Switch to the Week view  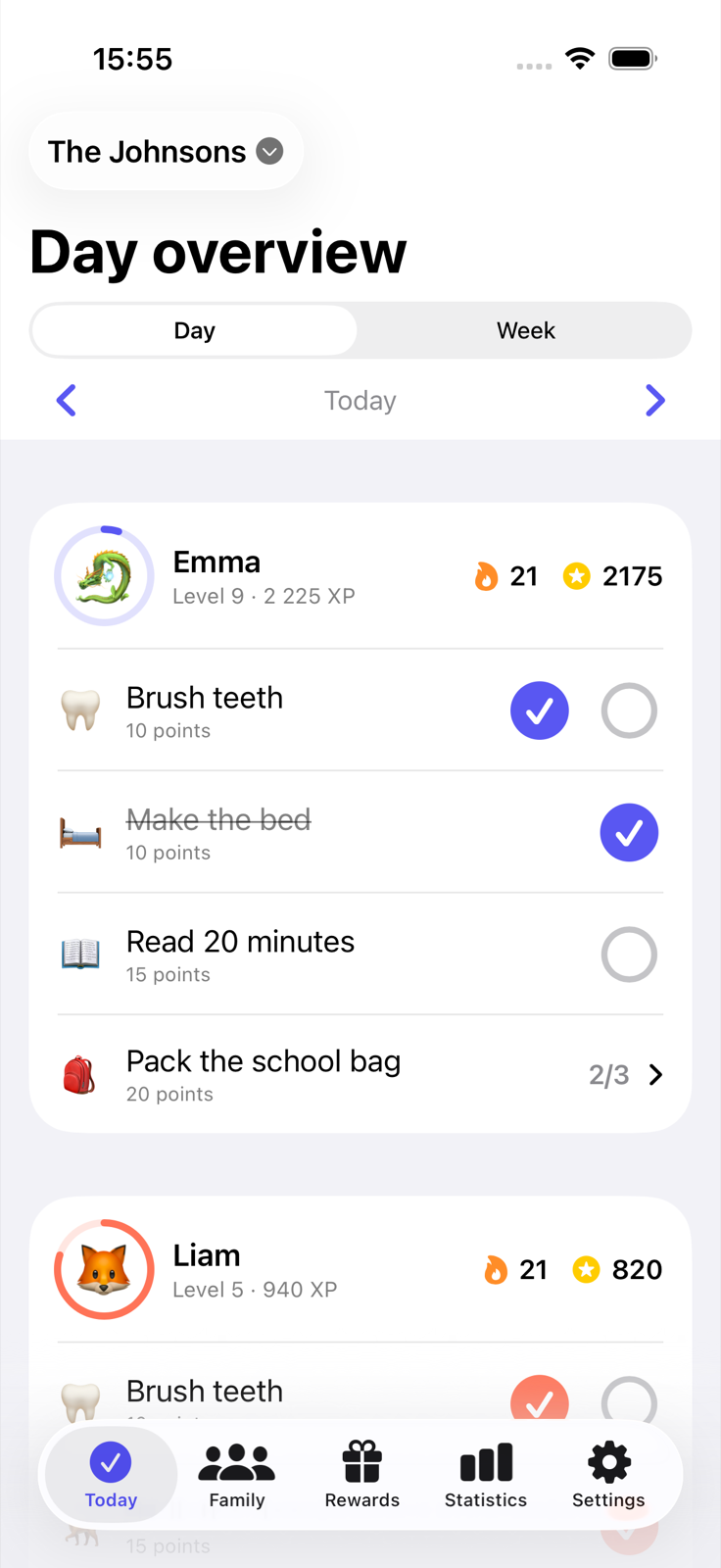pyautogui.click(x=525, y=330)
